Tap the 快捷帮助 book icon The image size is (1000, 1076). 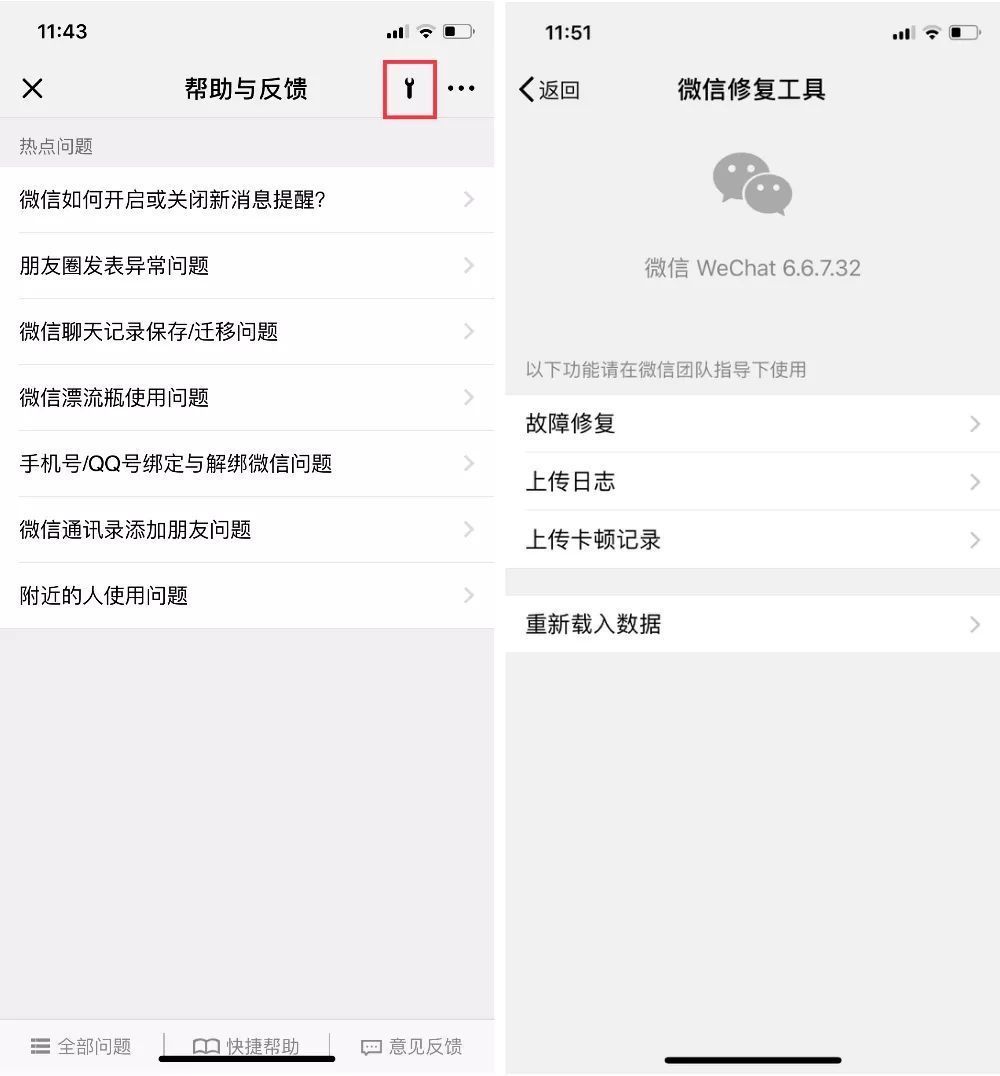pyautogui.click(x=206, y=1046)
